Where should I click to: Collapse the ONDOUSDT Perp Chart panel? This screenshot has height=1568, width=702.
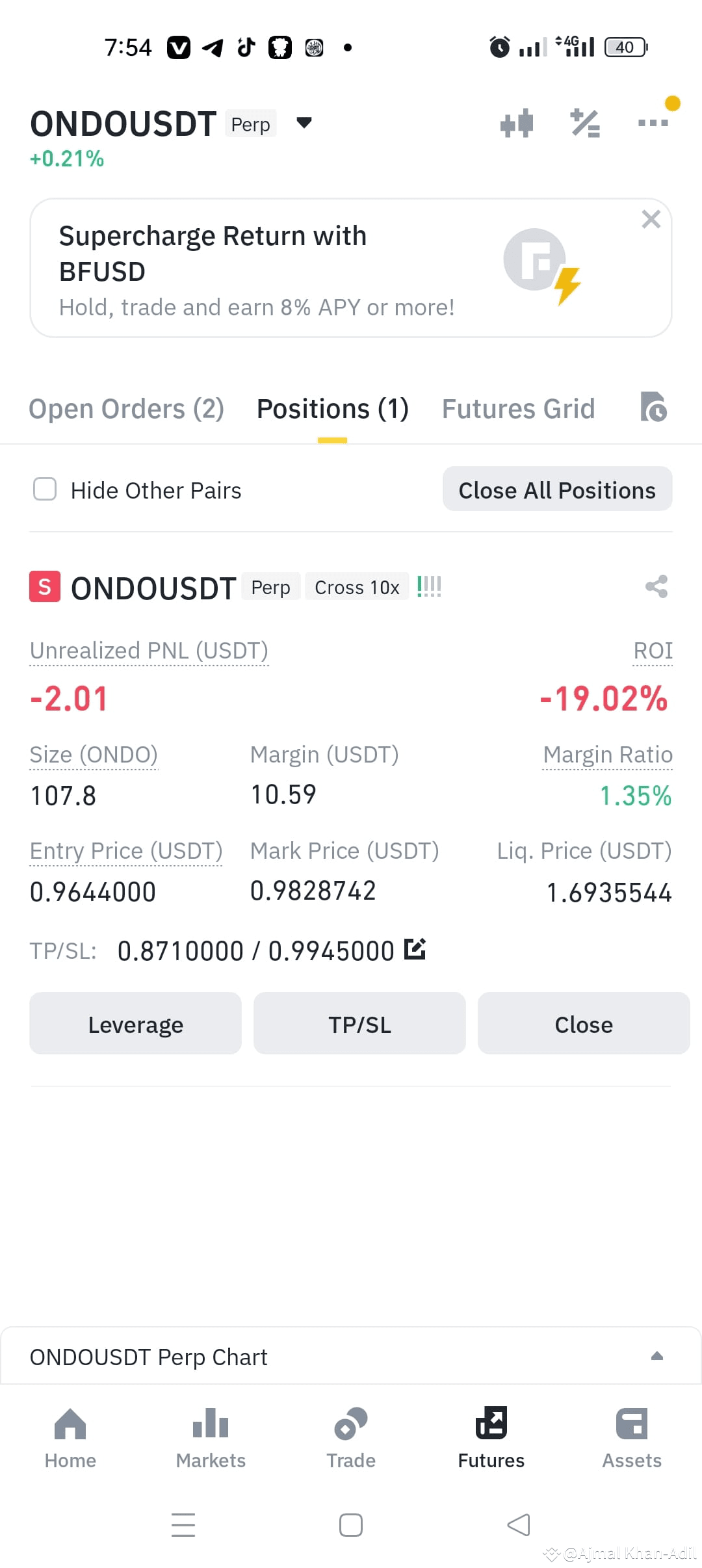[x=656, y=1356]
